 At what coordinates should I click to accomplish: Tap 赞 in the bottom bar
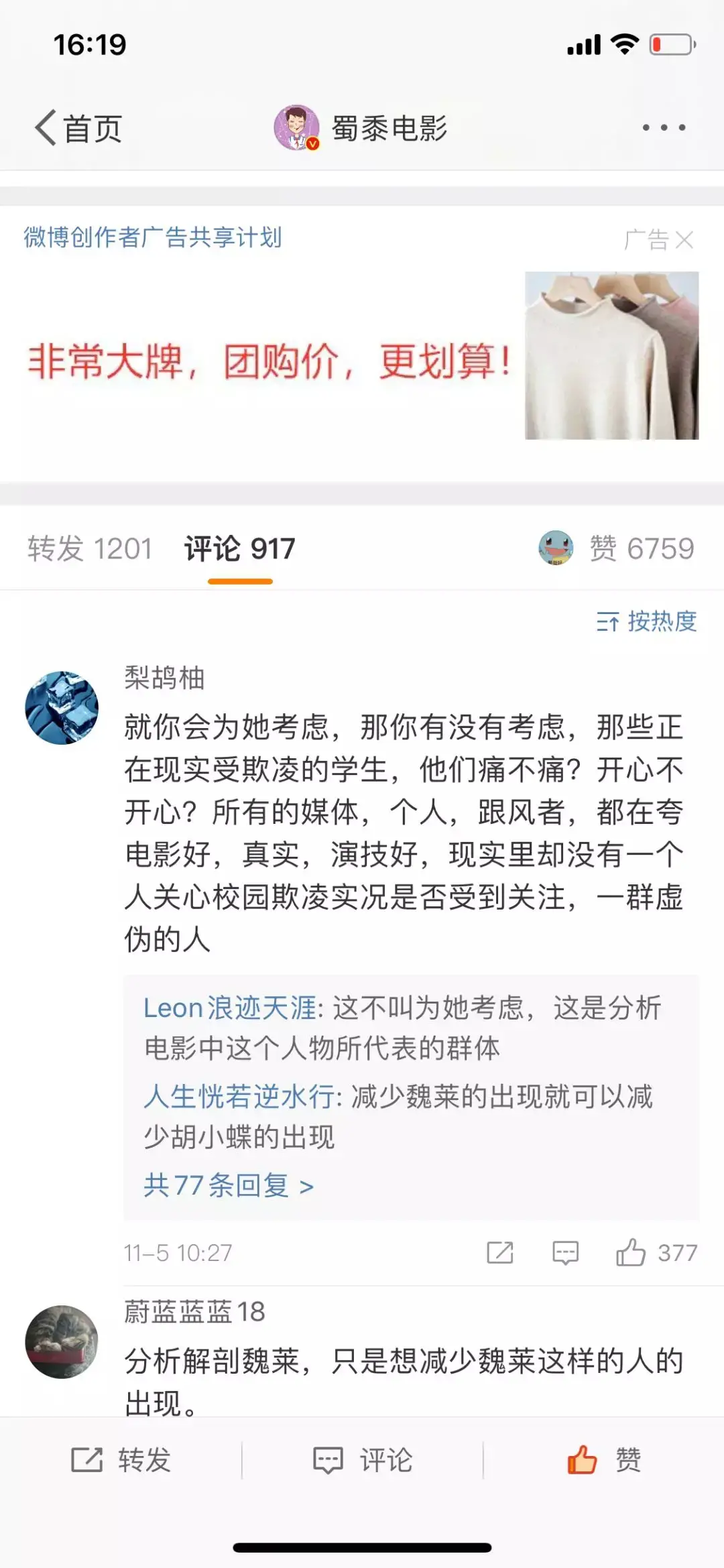[x=603, y=1459]
